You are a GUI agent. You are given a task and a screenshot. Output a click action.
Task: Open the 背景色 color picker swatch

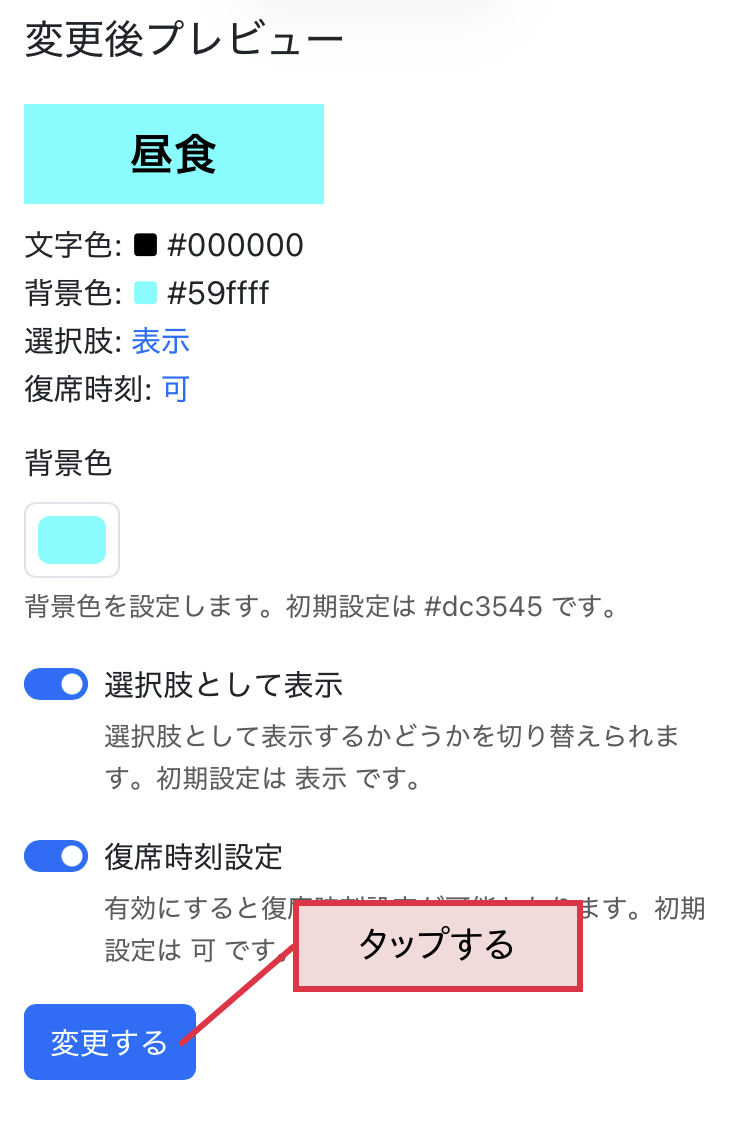(x=71, y=540)
